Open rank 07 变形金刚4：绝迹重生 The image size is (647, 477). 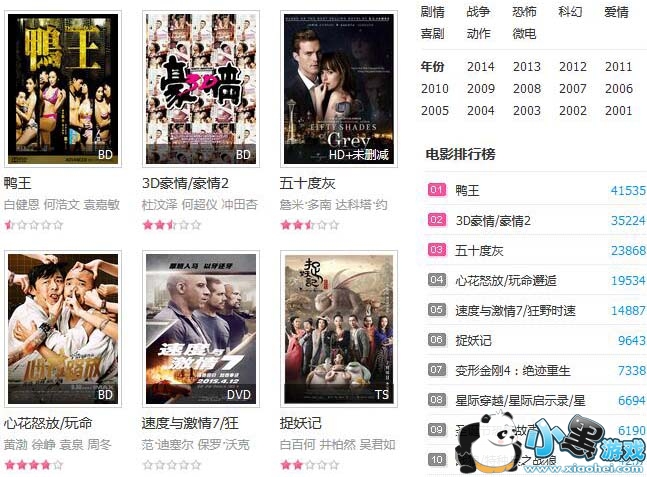[513, 370]
